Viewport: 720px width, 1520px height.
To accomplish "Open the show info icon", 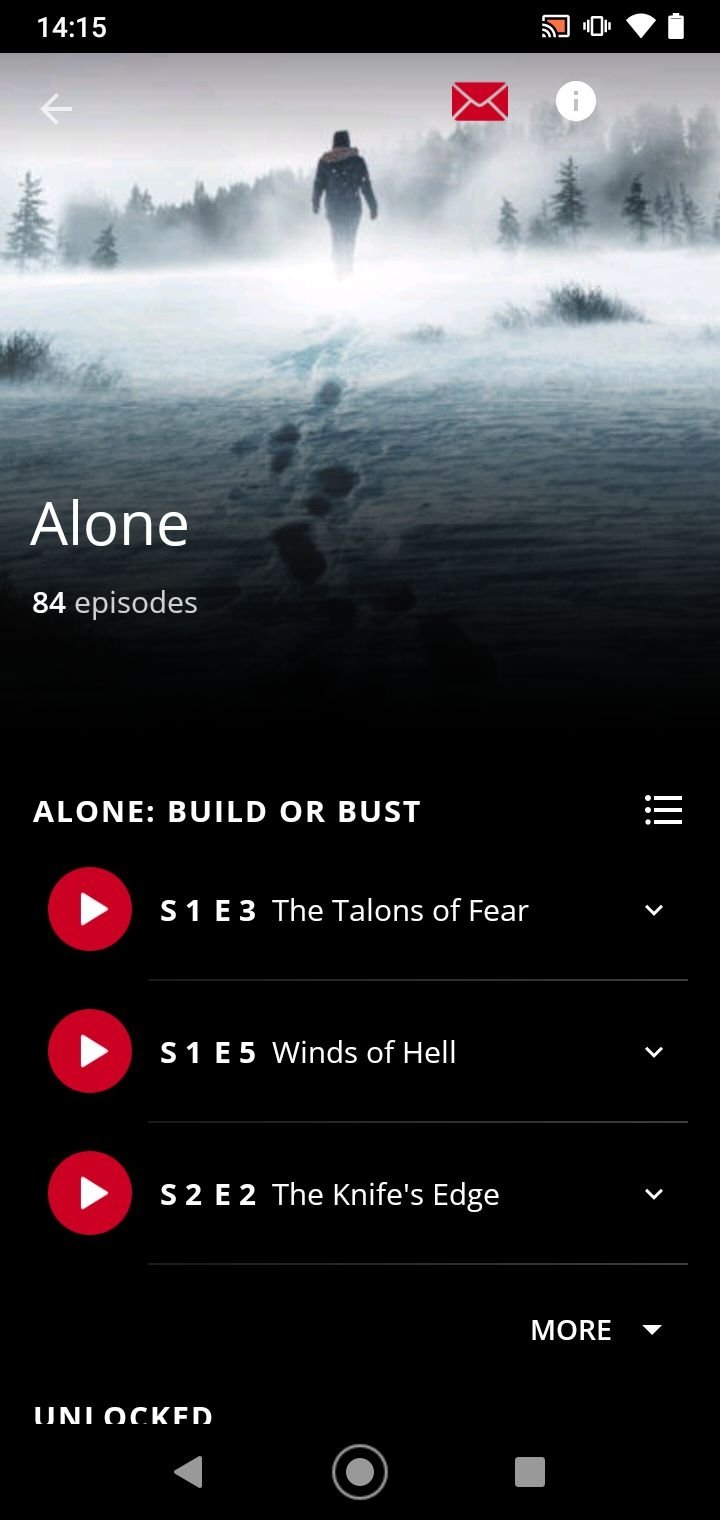I will tap(576, 101).
